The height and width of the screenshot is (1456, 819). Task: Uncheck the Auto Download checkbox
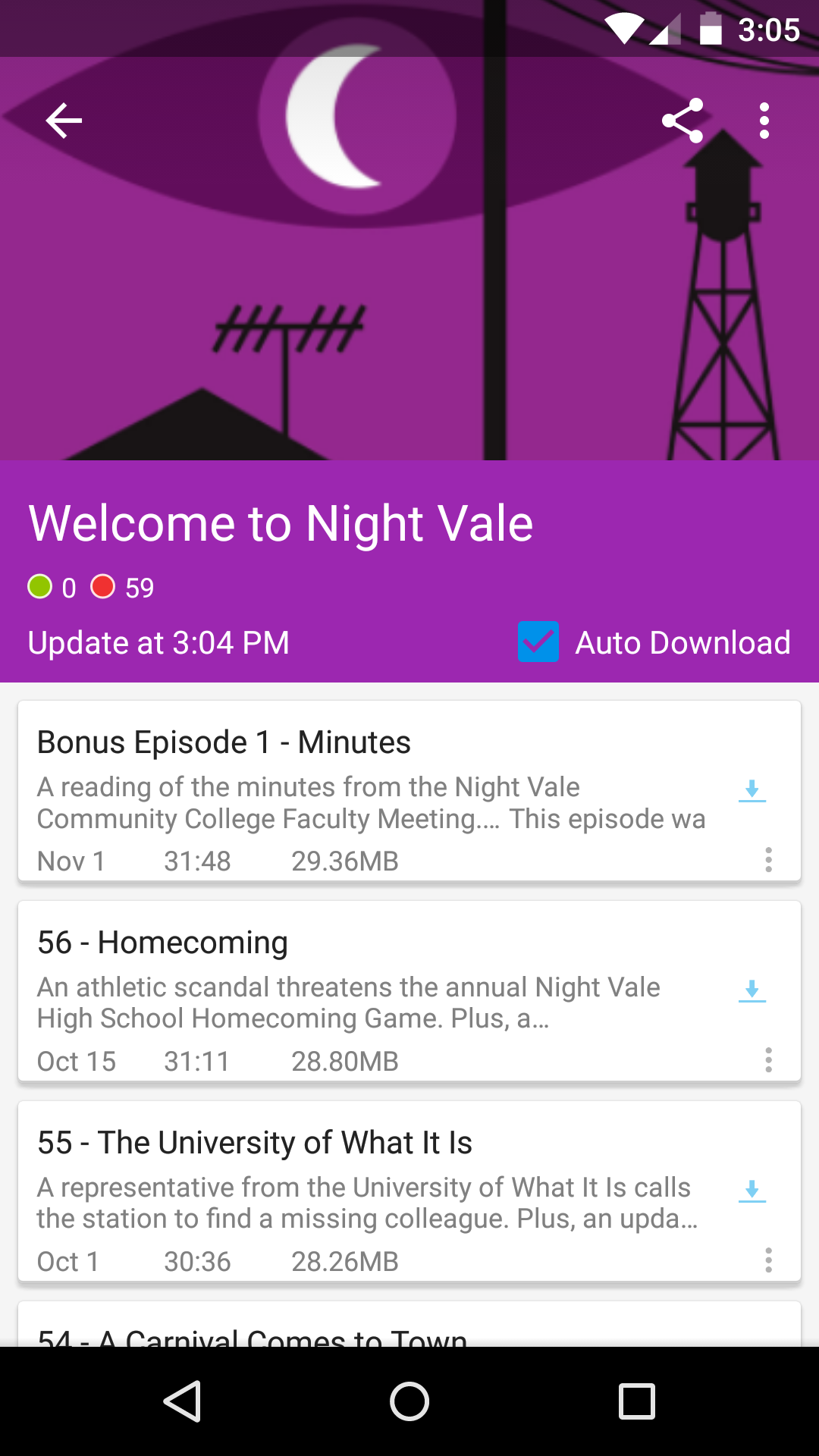[538, 642]
